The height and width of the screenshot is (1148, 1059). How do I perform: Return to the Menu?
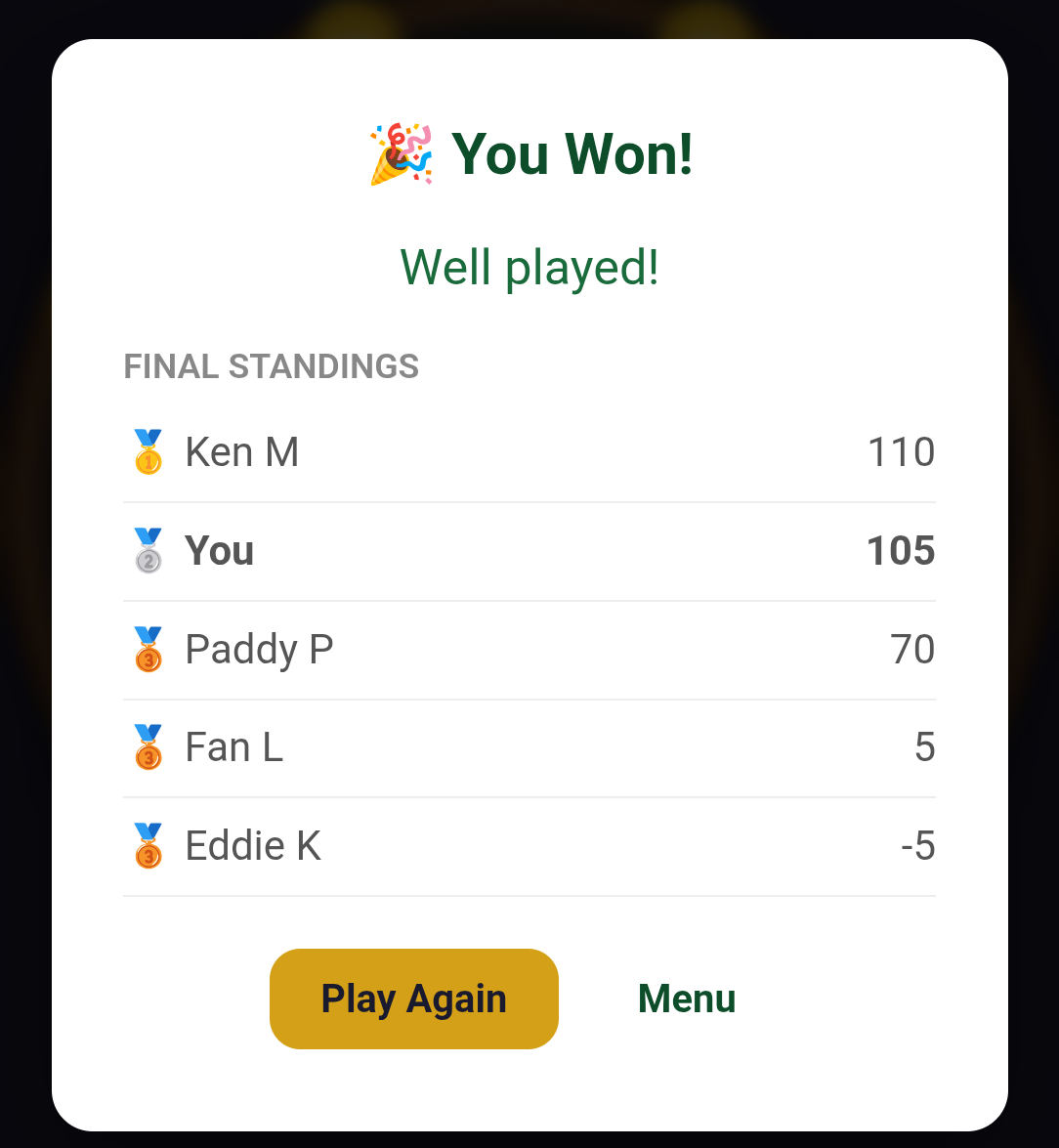686,999
